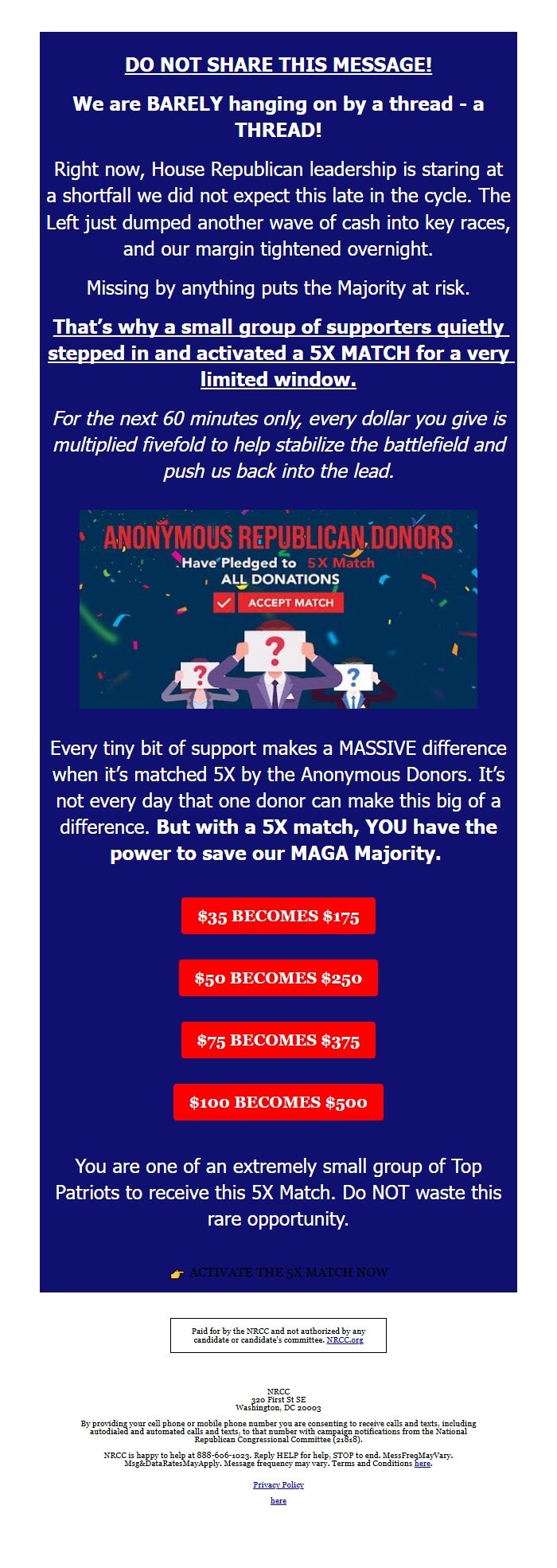
Task: Choose the $75 BECOMES $375 option
Action: [x=278, y=1040]
